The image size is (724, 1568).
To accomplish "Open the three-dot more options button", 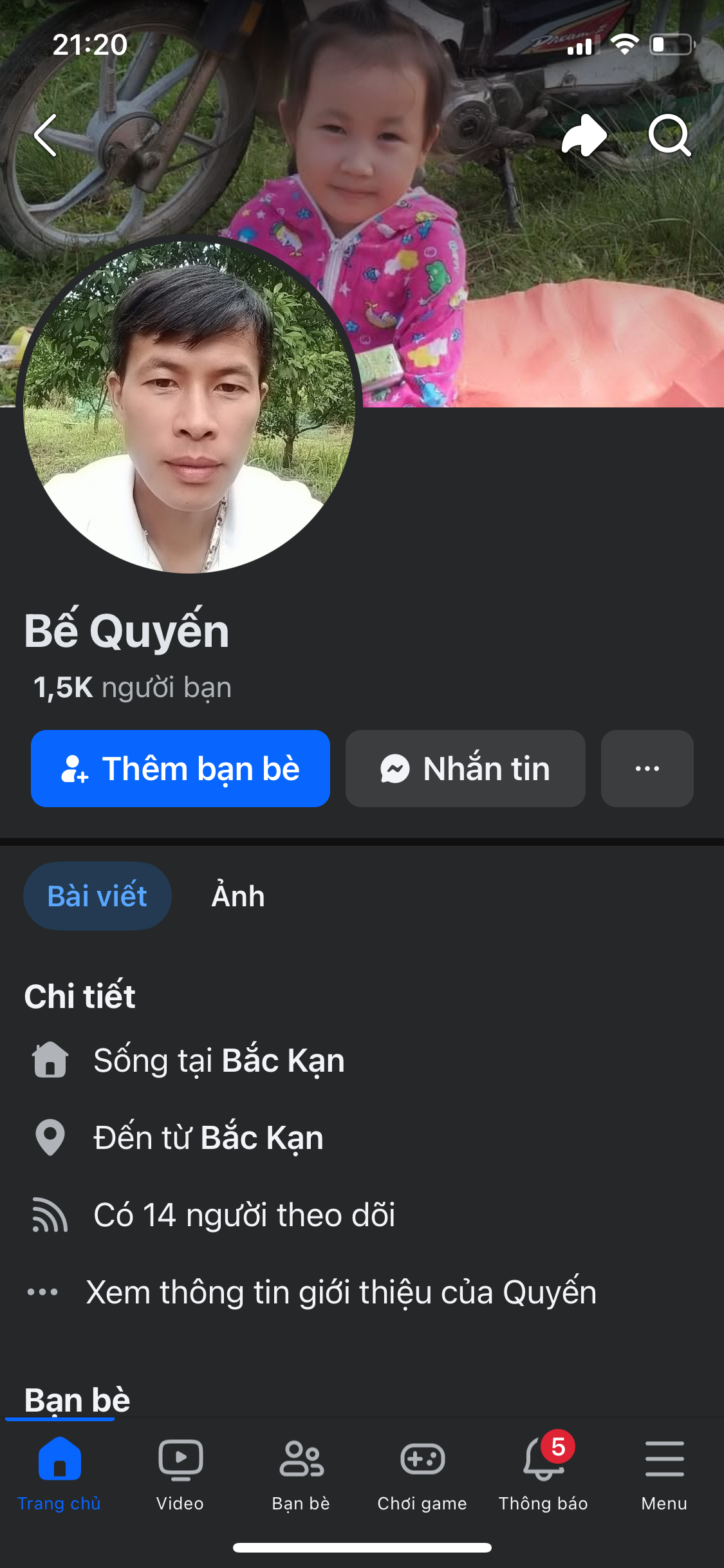I will [x=647, y=769].
